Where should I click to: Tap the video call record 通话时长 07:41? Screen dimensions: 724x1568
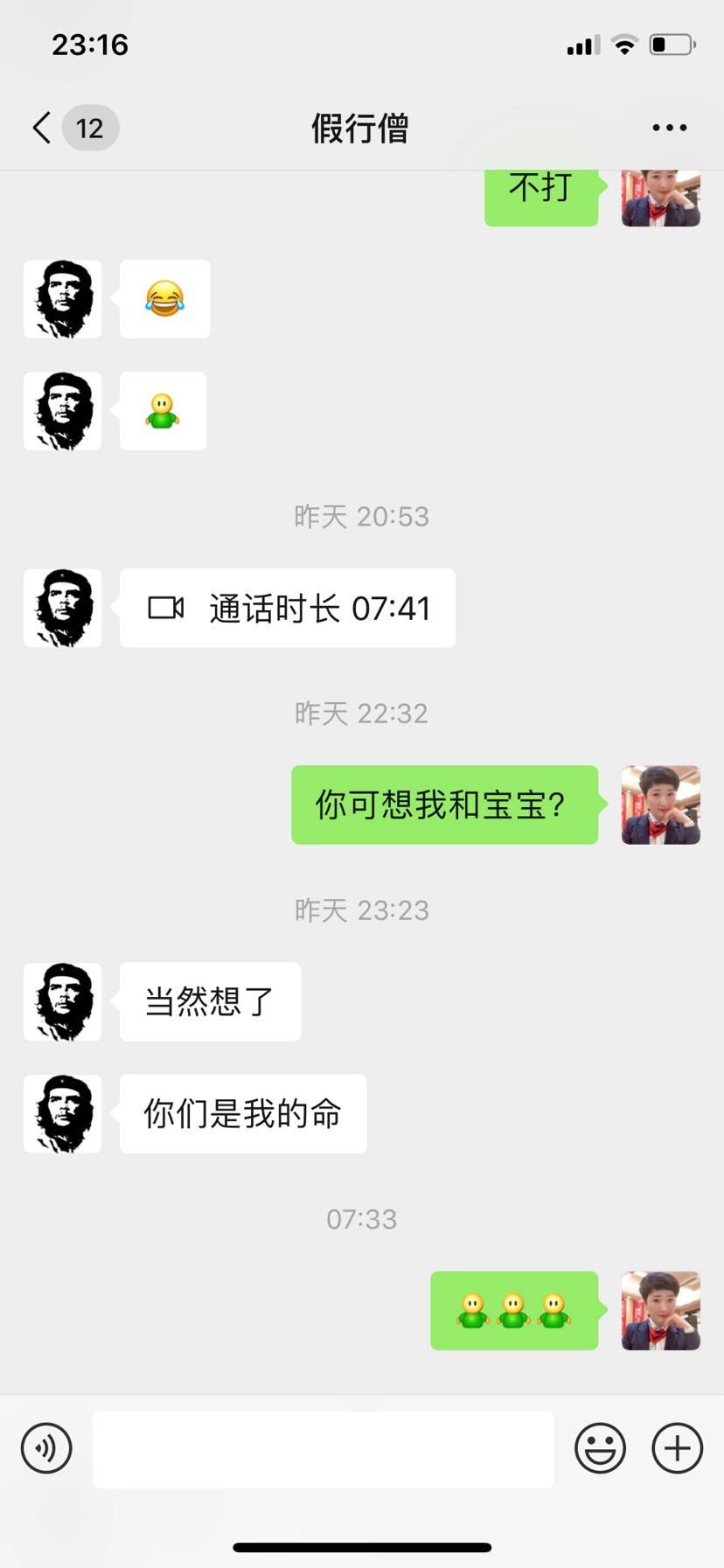coord(287,608)
